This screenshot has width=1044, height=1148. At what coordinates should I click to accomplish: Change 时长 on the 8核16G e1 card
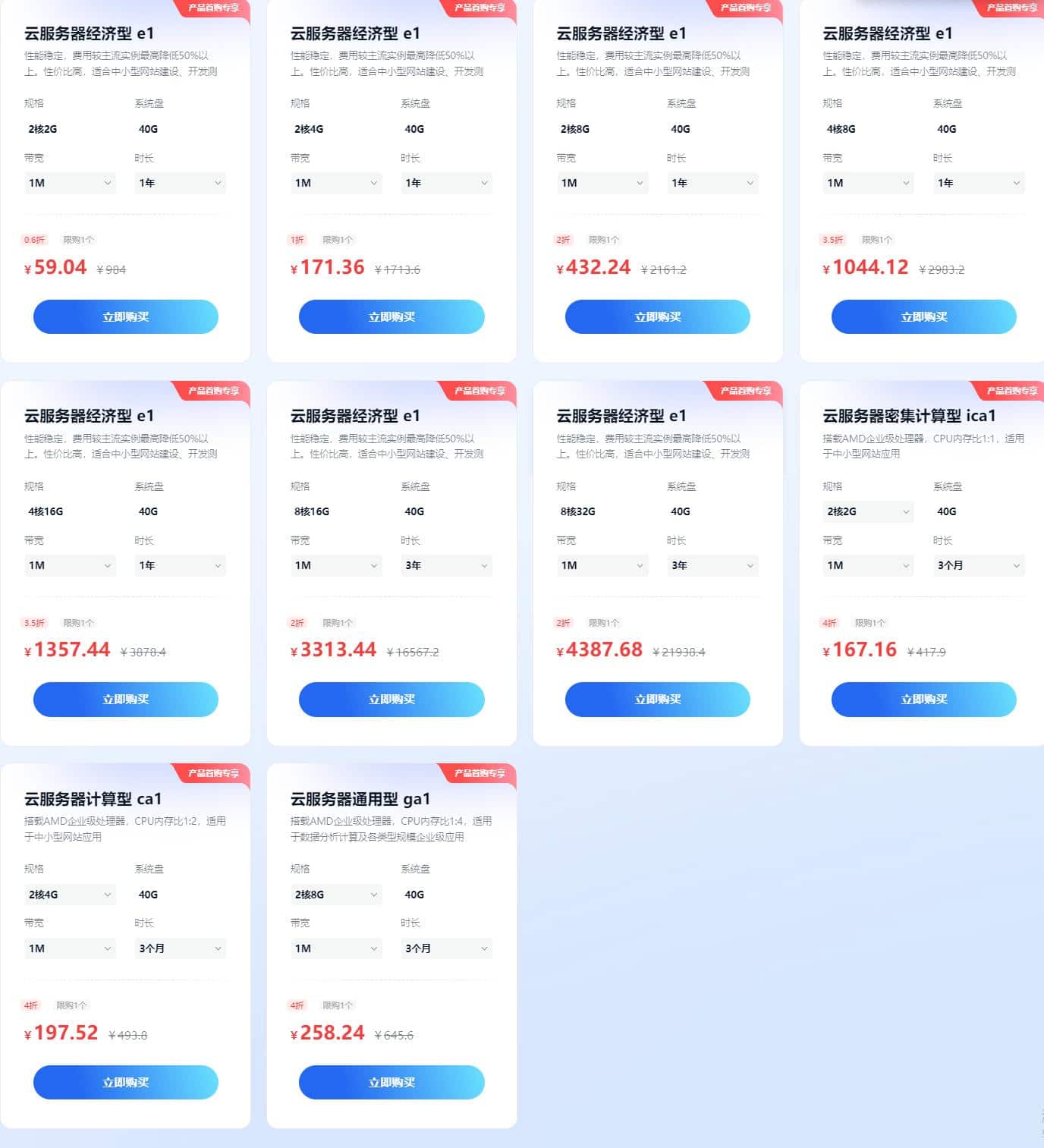(446, 565)
